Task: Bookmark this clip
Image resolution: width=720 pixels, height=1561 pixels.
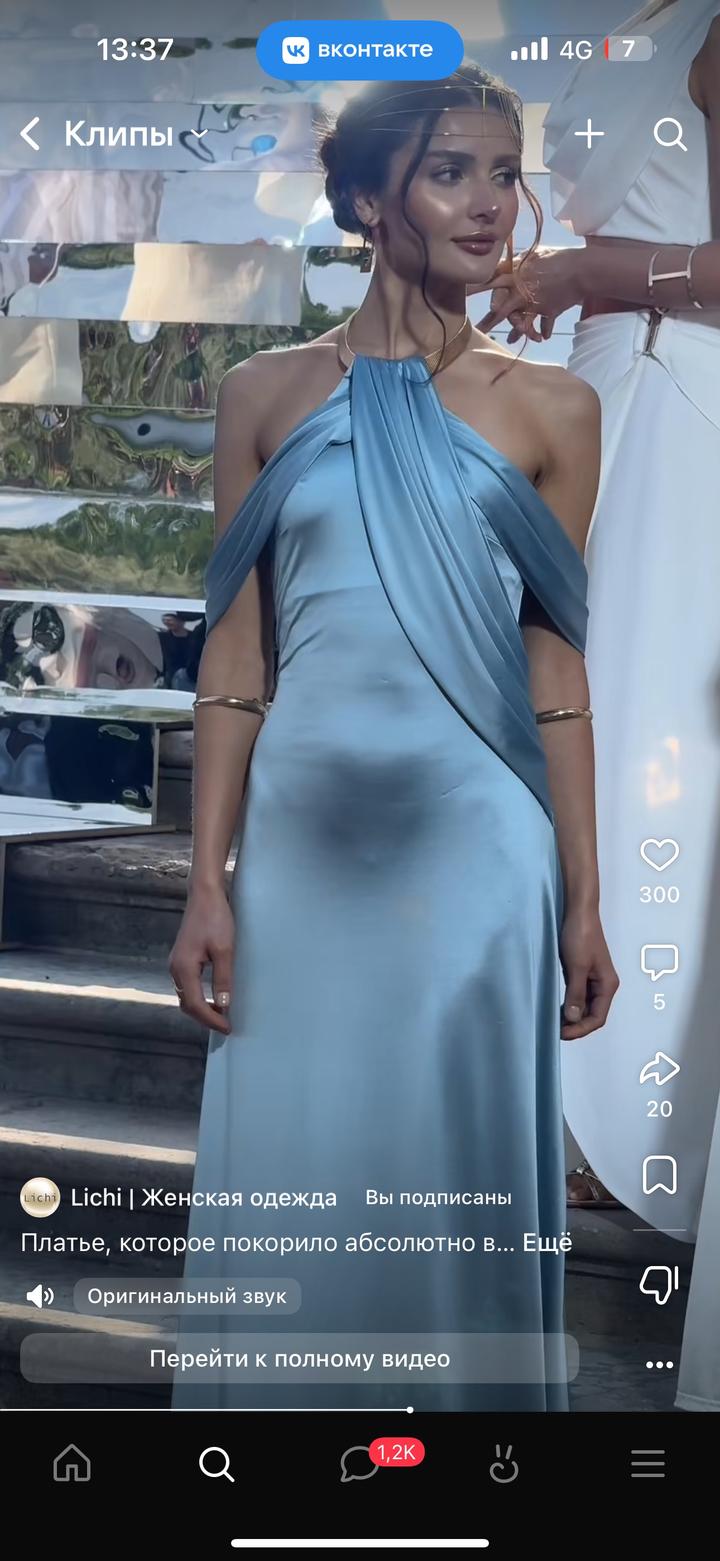Action: point(659,1176)
